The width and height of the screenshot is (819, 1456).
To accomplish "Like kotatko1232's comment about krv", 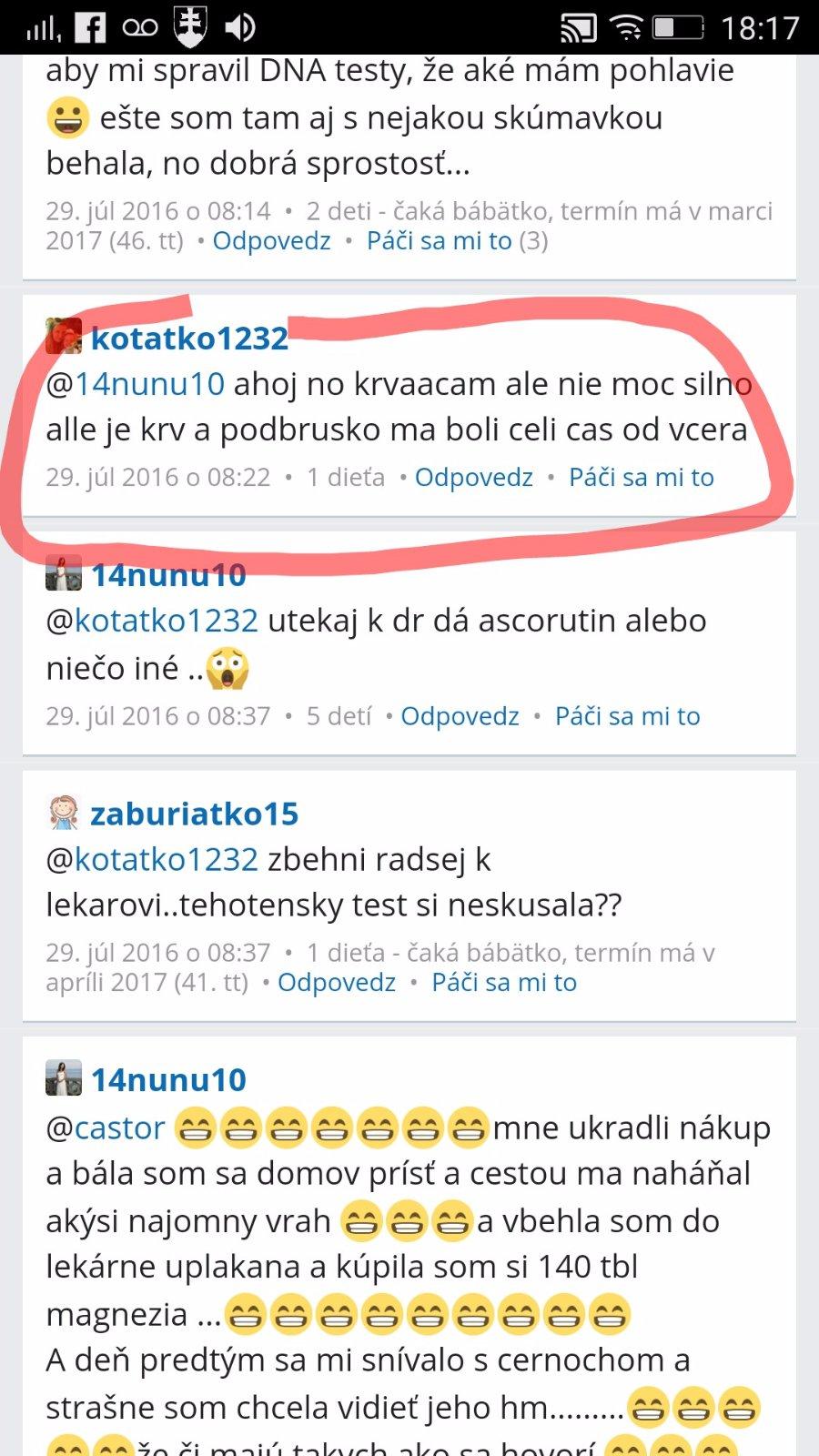I will tap(641, 478).
